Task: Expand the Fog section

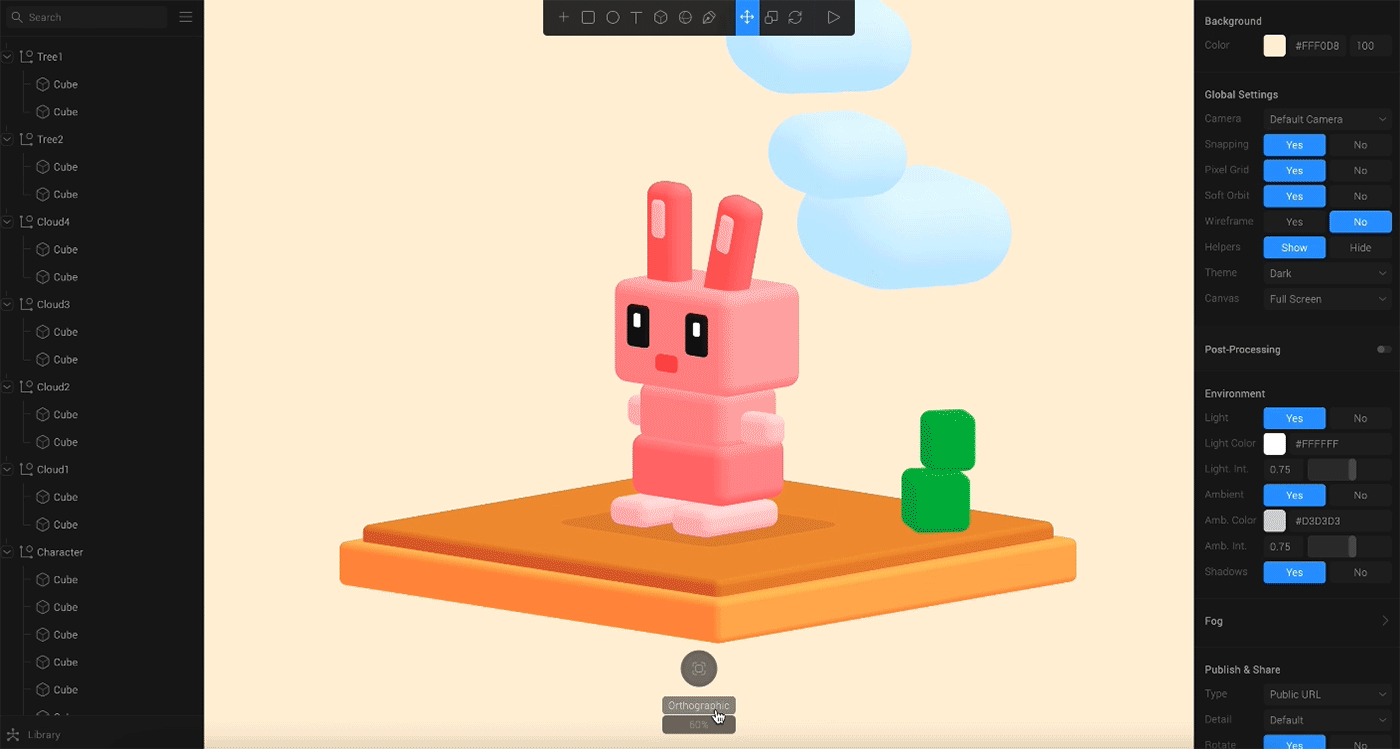Action: (x=1385, y=621)
